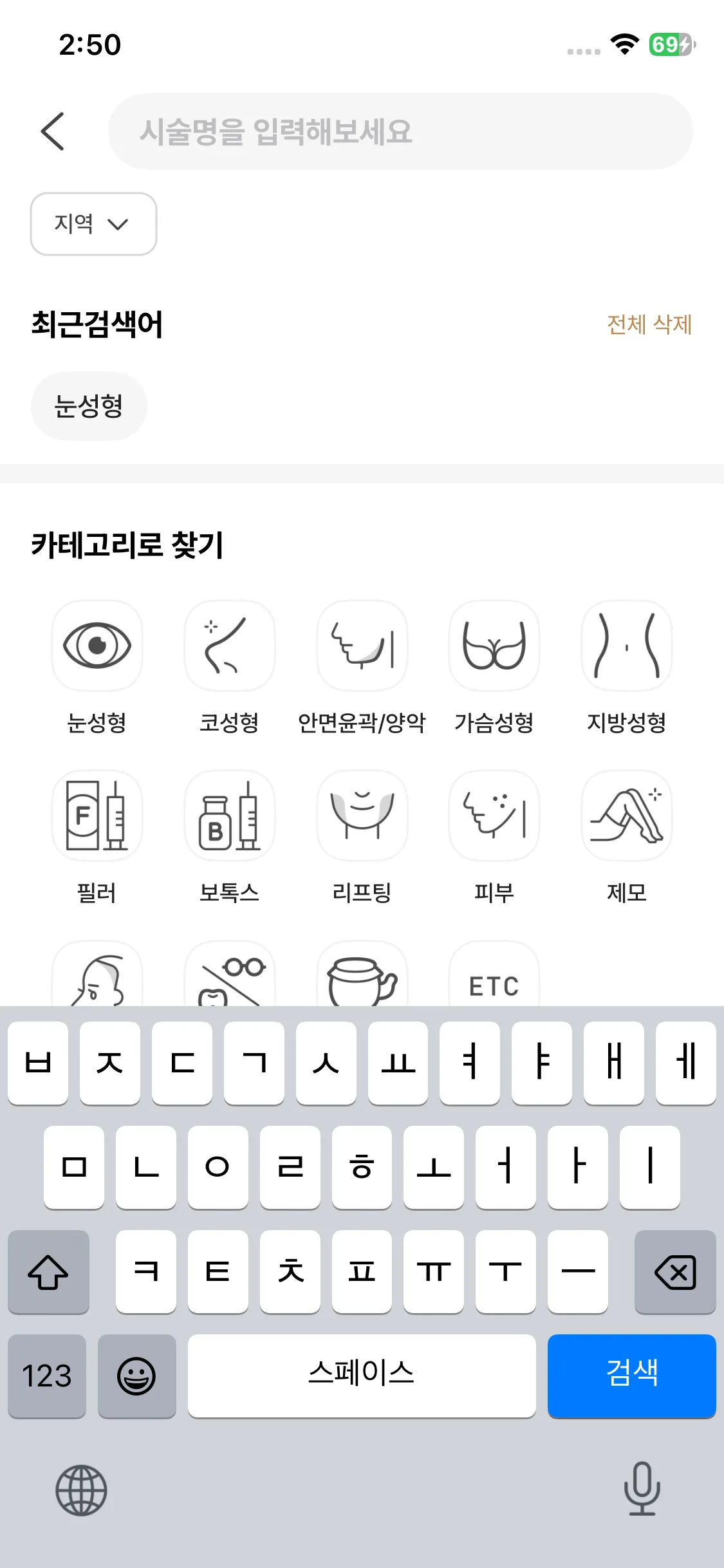Choose the 보톡스 botox category
Screen dimensions: 724x1568
pyautogui.click(x=230, y=816)
